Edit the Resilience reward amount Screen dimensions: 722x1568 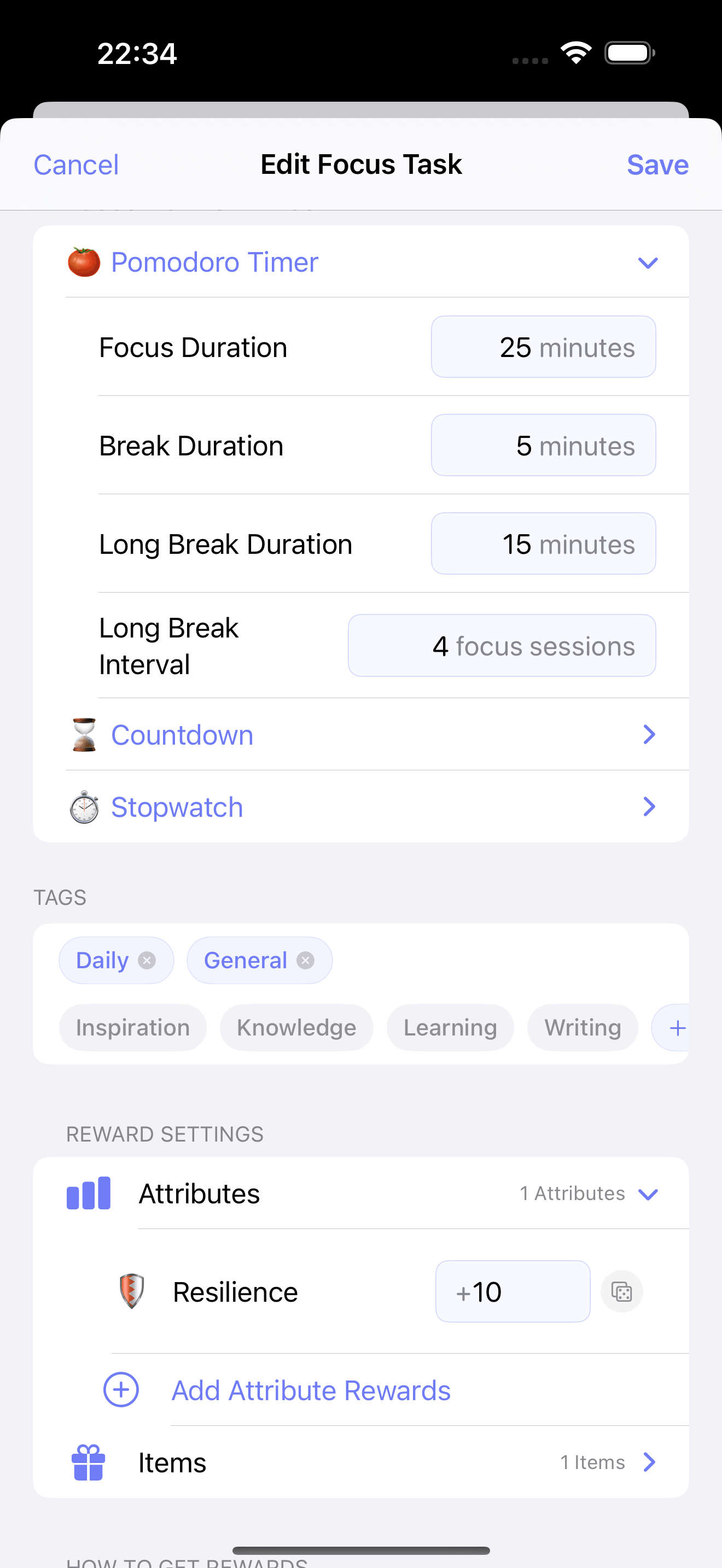click(x=513, y=1292)
